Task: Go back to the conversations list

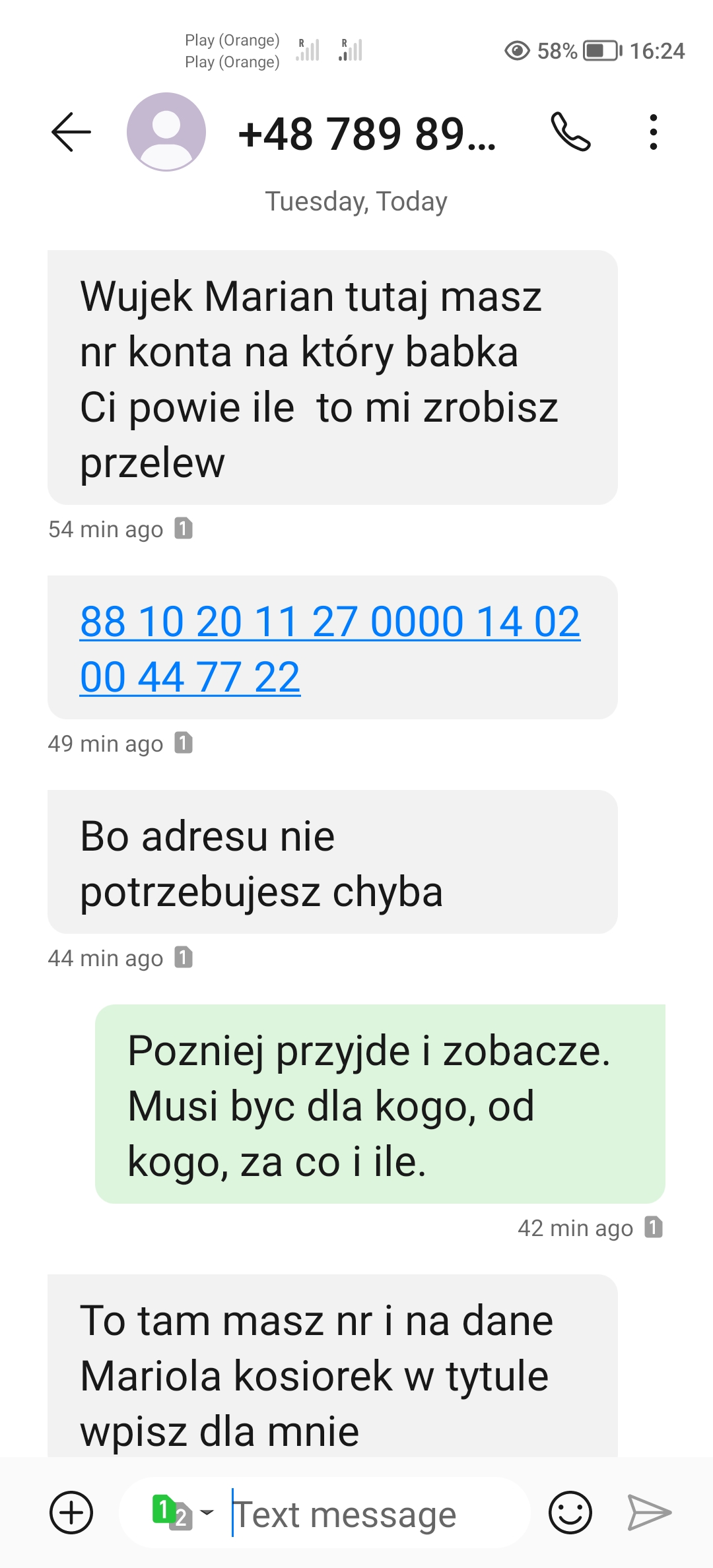Action: click(x=71, y=132)
